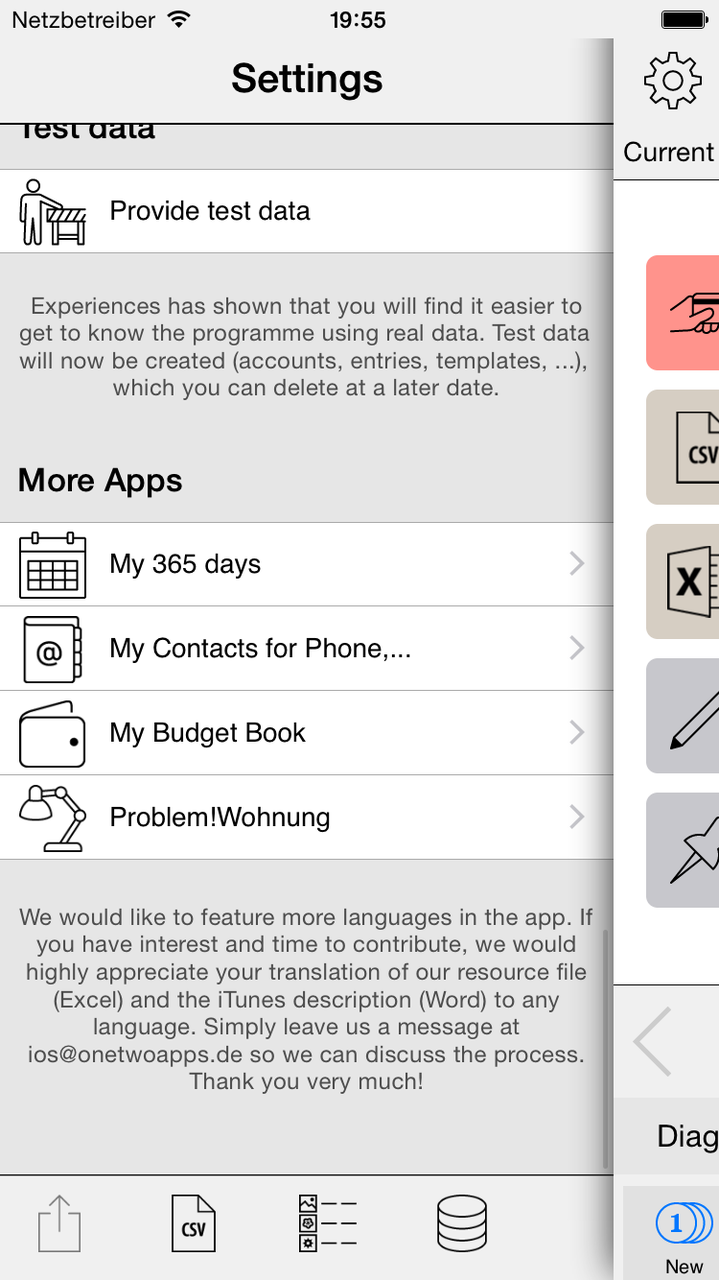Tap the red card payment tile

[683, 313]
